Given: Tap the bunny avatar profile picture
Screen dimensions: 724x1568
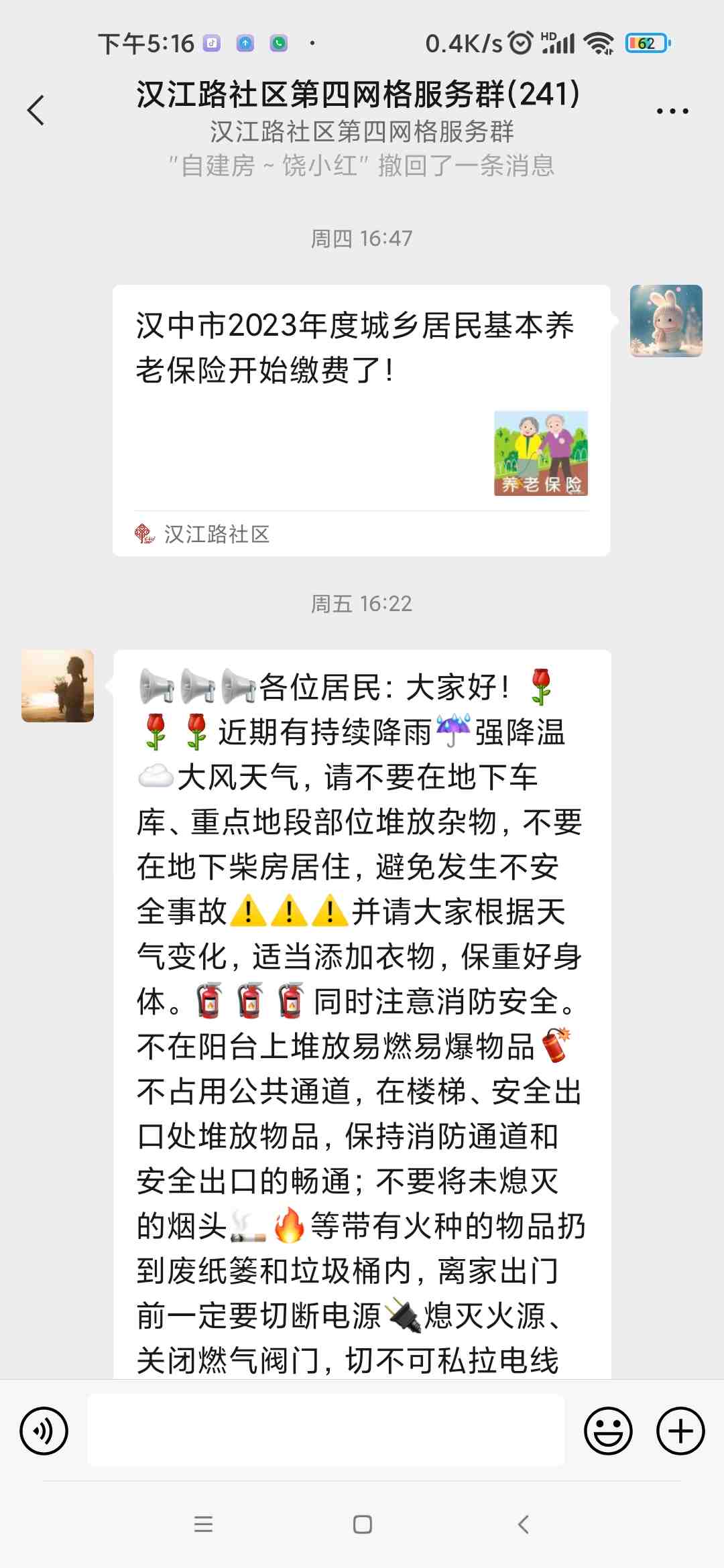Looking at the screenshot, I should (666, 321).
